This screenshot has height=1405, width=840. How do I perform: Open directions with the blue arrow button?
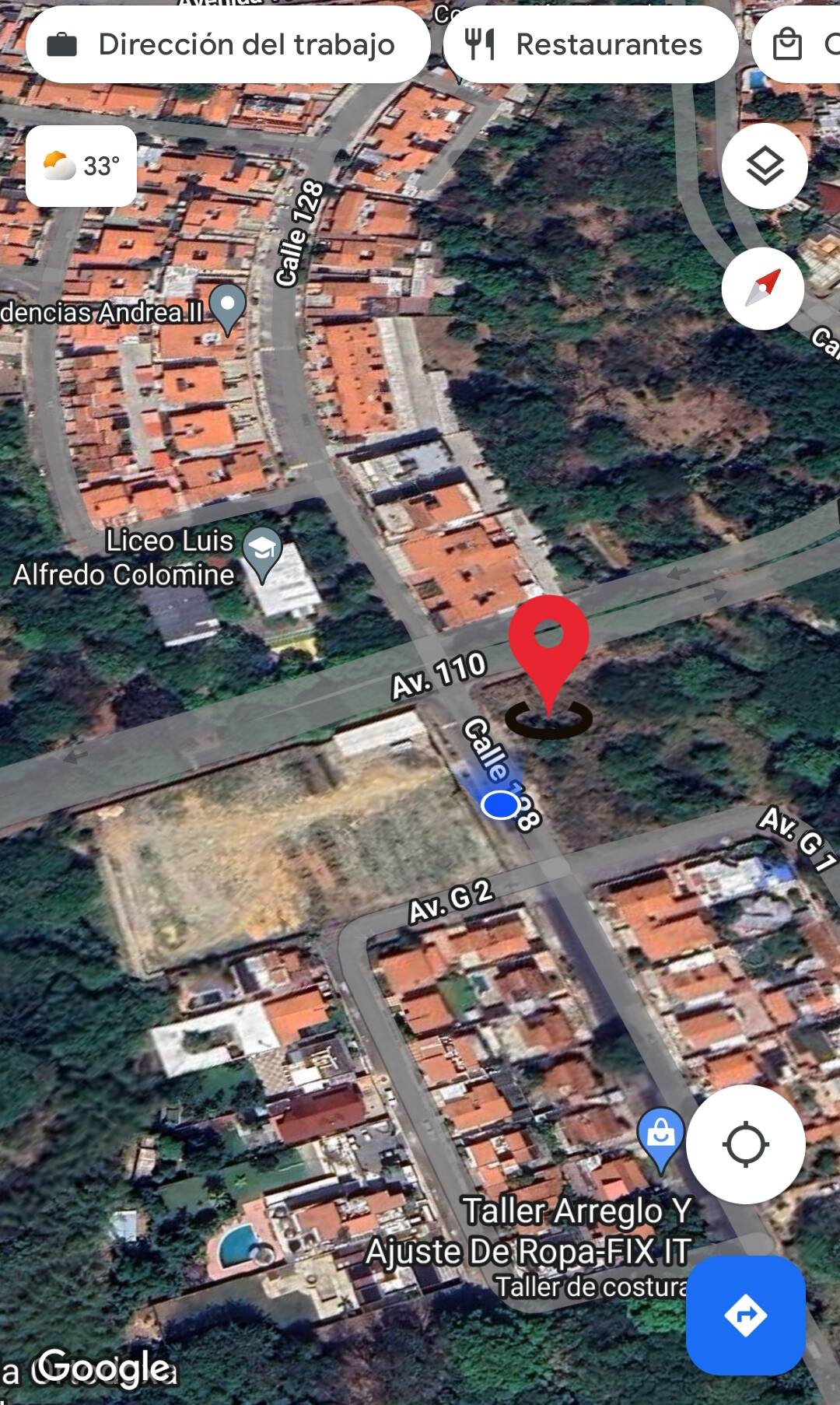[x=745, y=1316]
